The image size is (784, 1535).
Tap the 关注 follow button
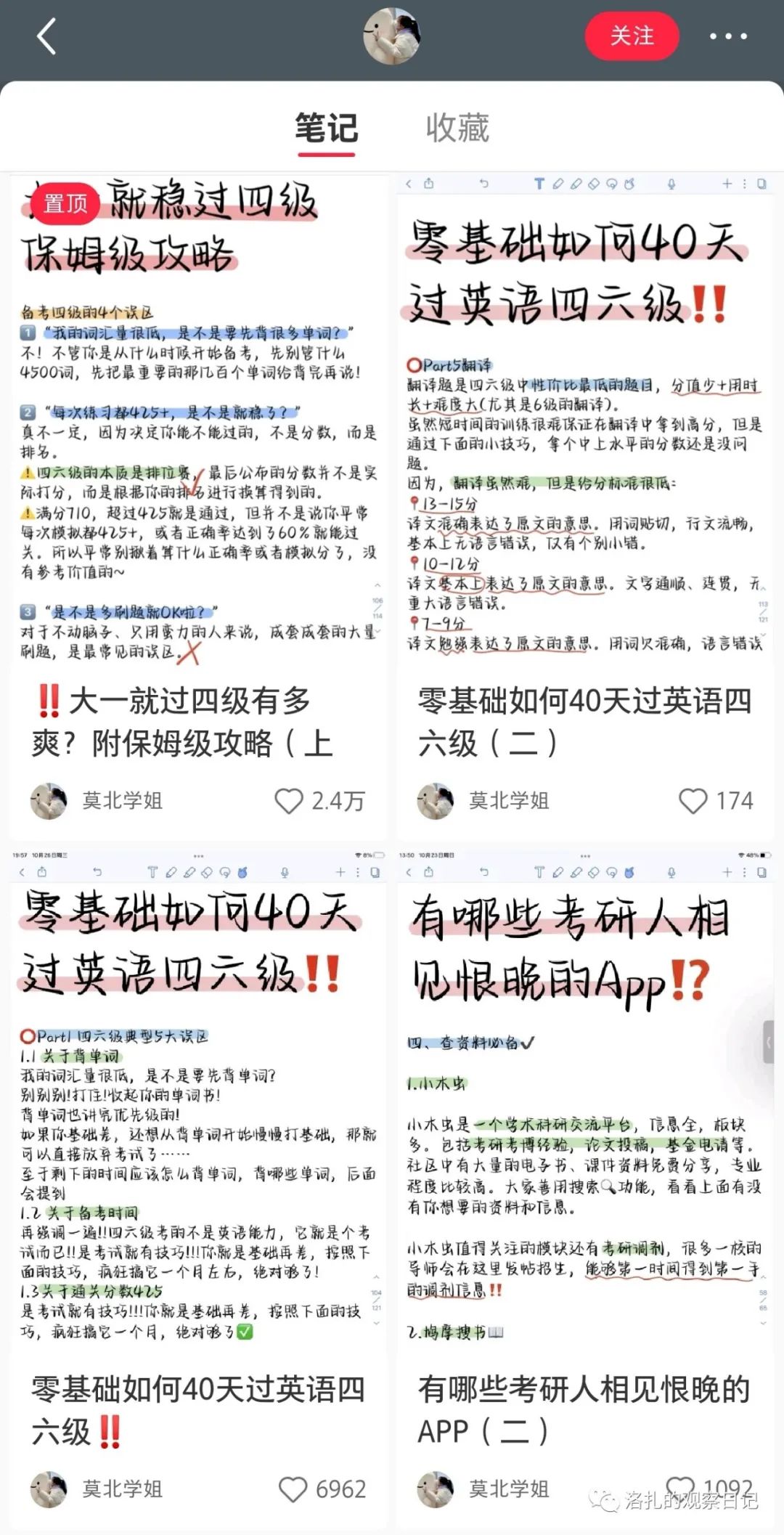tap(632, 36)
